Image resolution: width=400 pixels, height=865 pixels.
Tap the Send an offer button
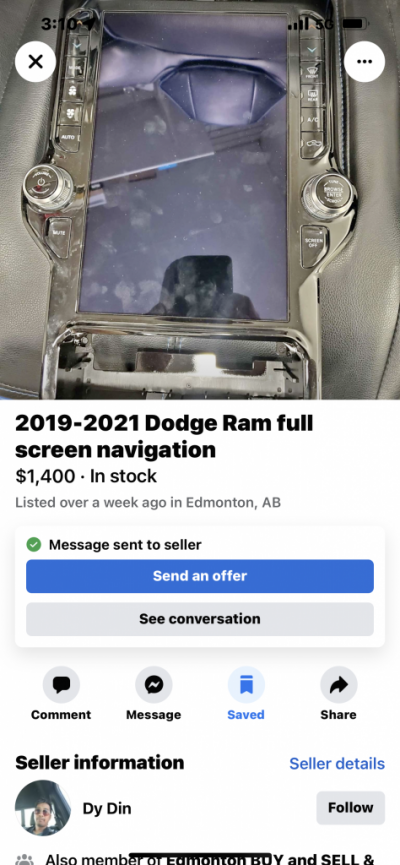pyautogui.click(x=200, y=576)
